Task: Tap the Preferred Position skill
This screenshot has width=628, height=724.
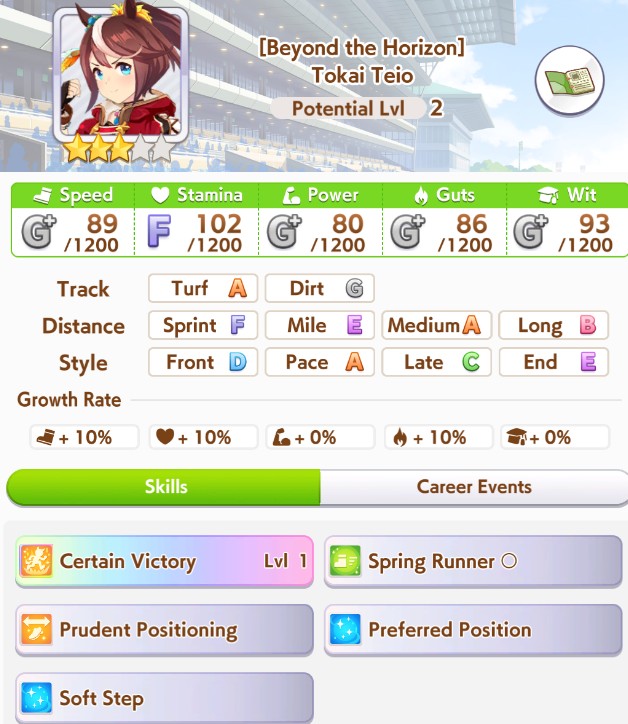Action: tap(473, 630)
